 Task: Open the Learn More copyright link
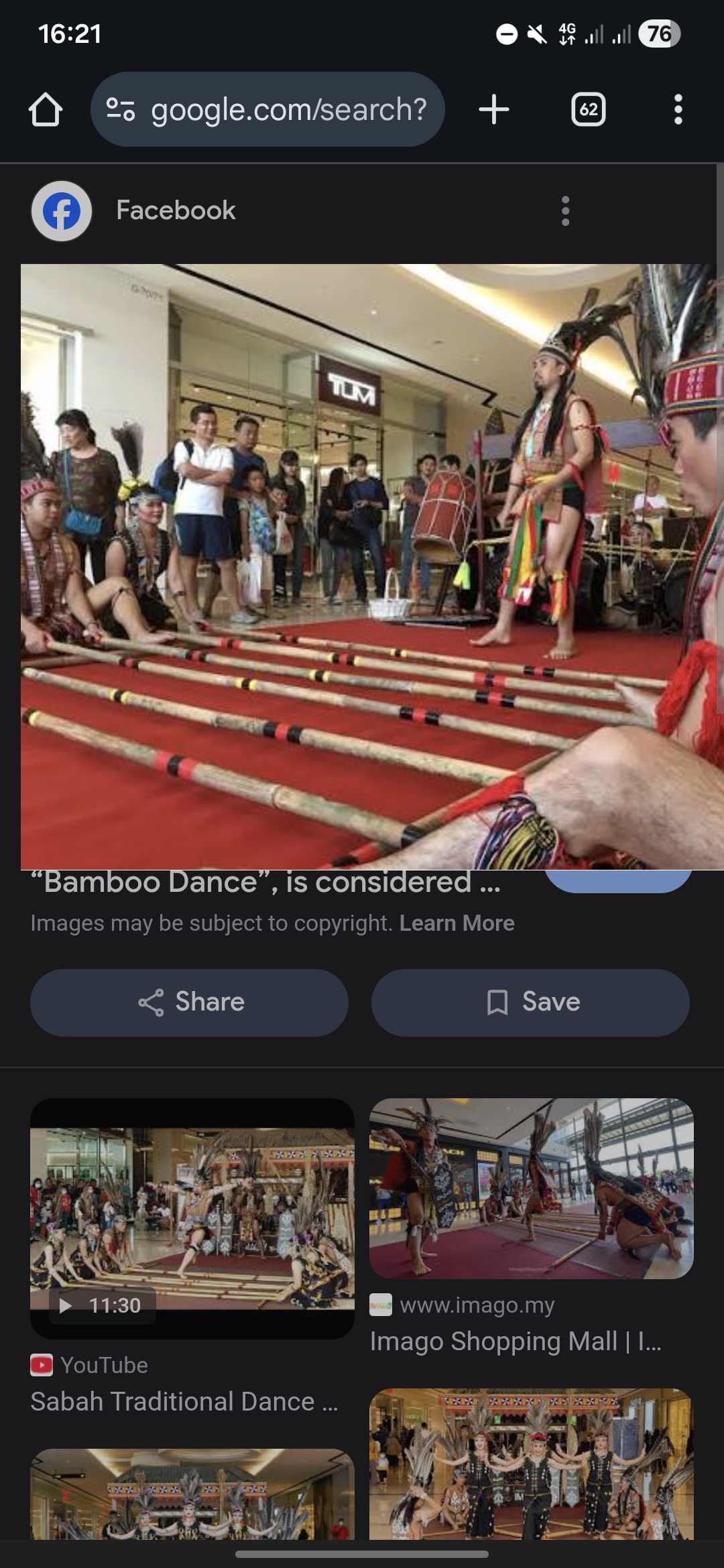click(457, 923)
